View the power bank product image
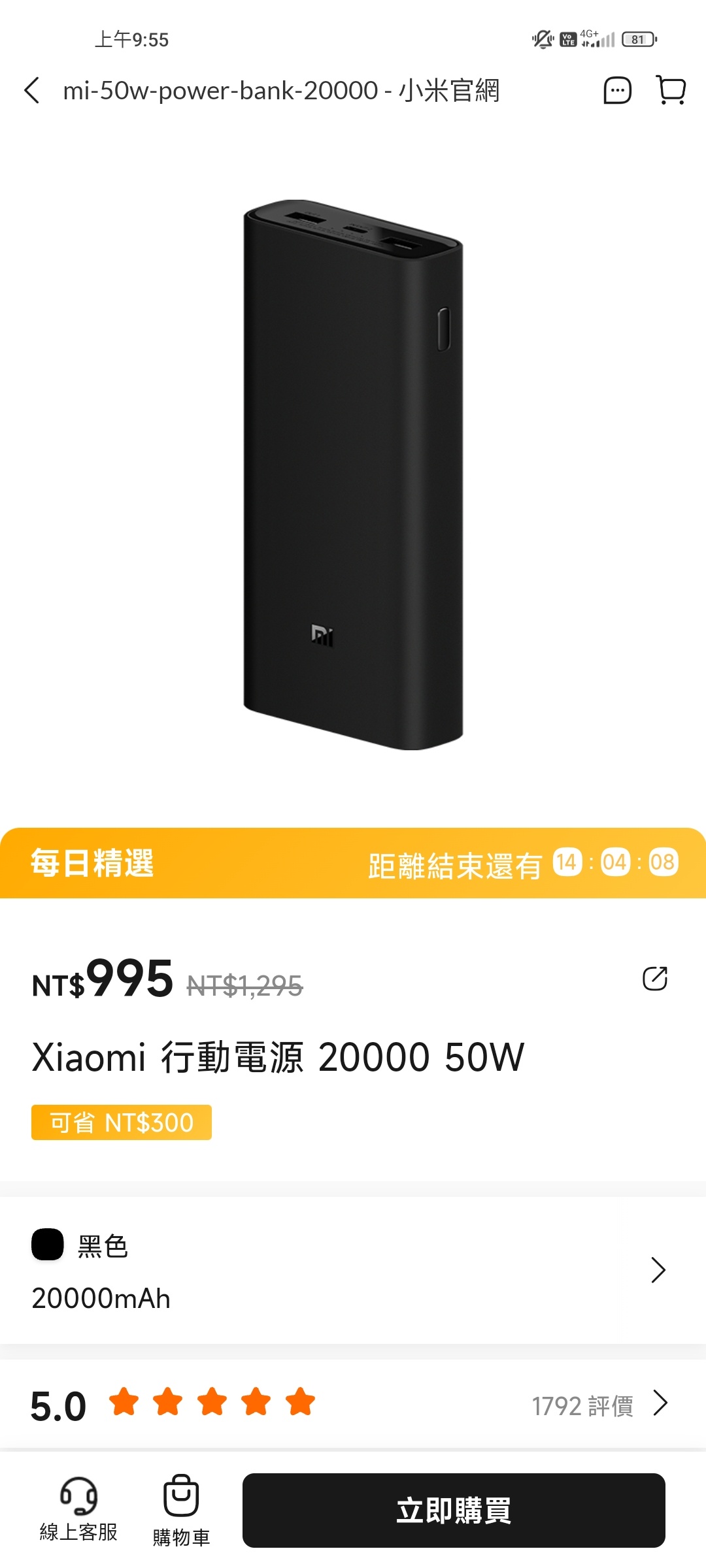The image size is (706, 1568). coord(353,474)
